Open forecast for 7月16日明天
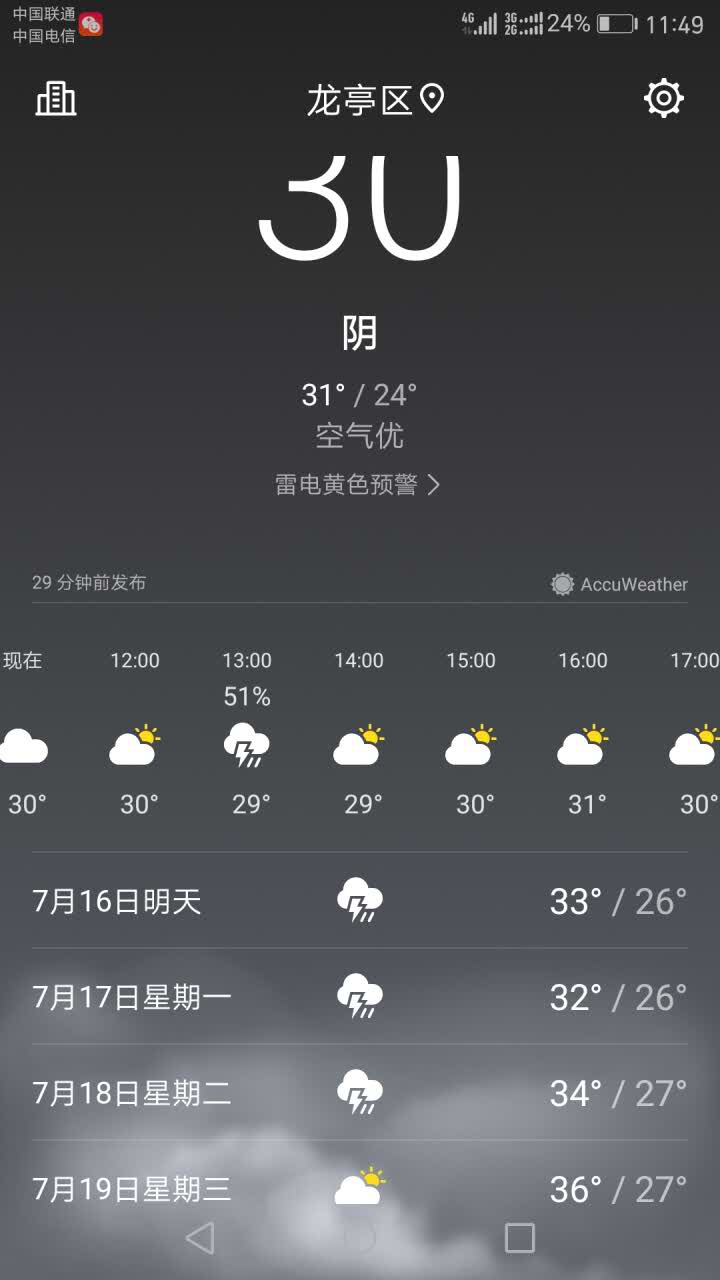This screenshot has height=1280, width=720. 360,901
